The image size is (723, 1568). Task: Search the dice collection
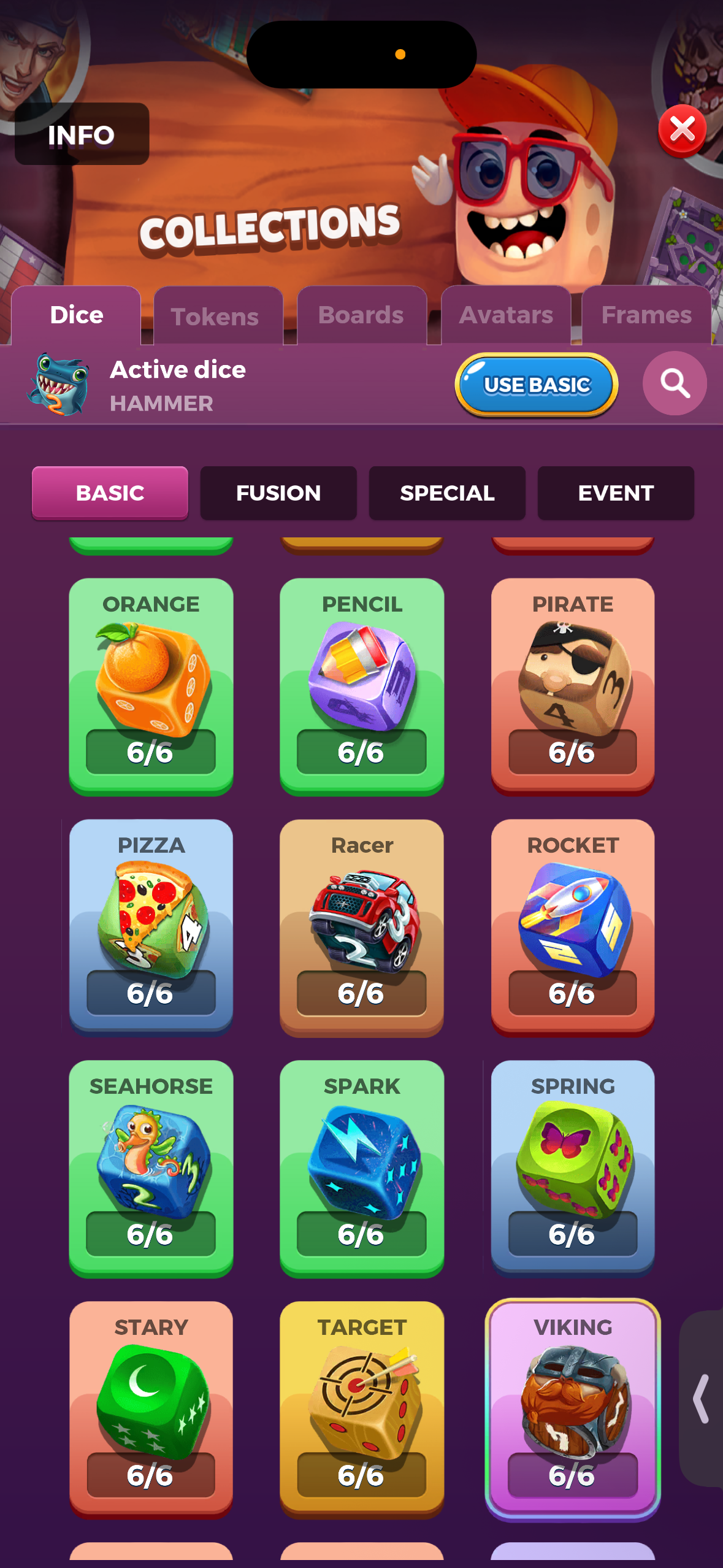click(x=675, y=383)
